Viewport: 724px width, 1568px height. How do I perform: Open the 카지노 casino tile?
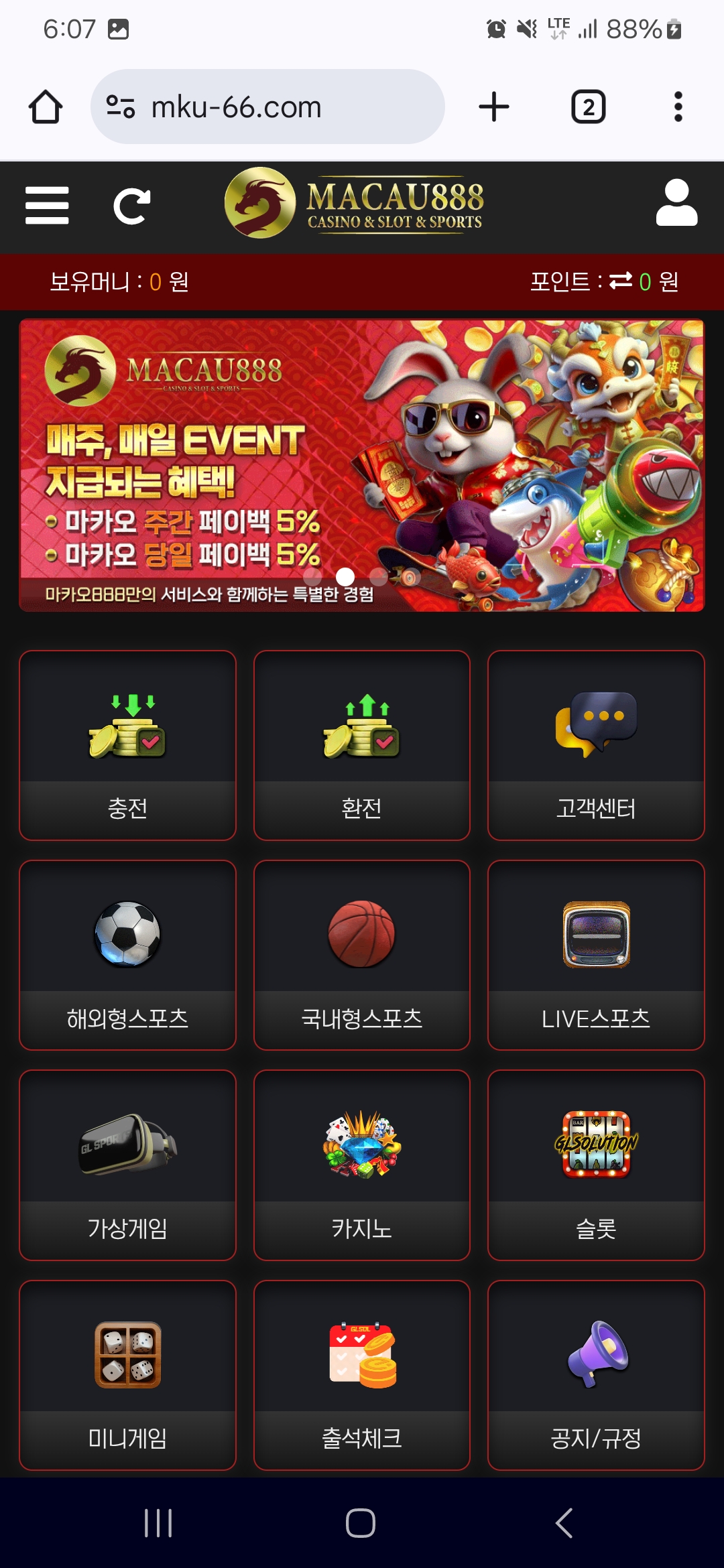(x=362, y=1165)
